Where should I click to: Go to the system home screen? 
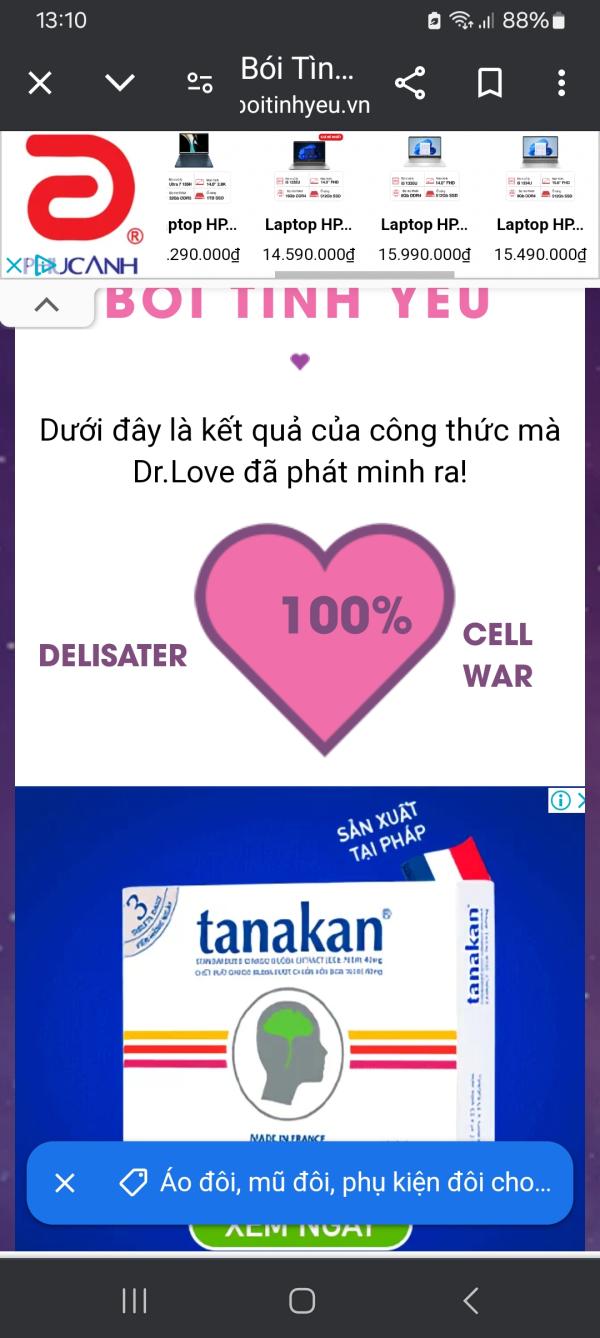point(301,1300)
